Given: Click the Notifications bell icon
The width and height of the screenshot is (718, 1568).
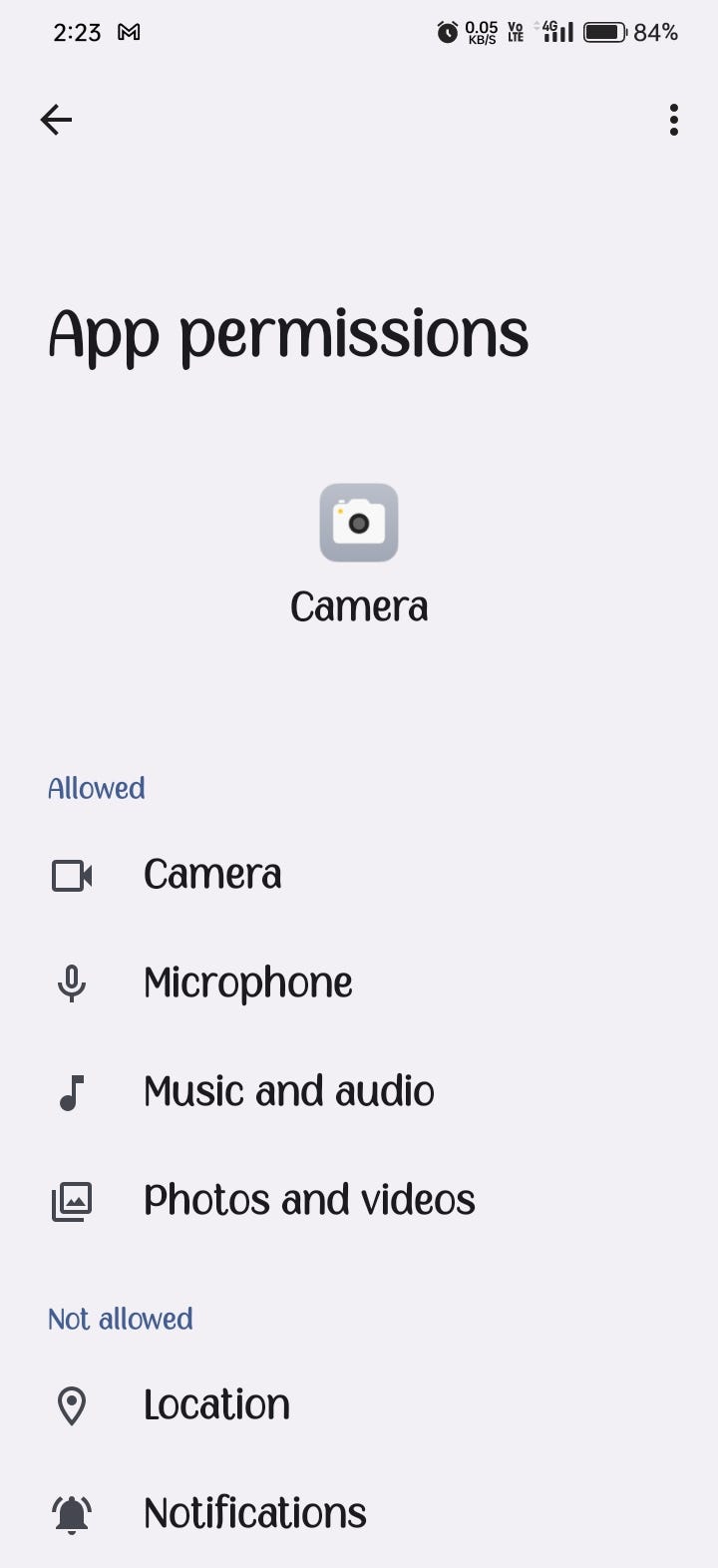Looking at the screenshot, I should [71, 1513].
